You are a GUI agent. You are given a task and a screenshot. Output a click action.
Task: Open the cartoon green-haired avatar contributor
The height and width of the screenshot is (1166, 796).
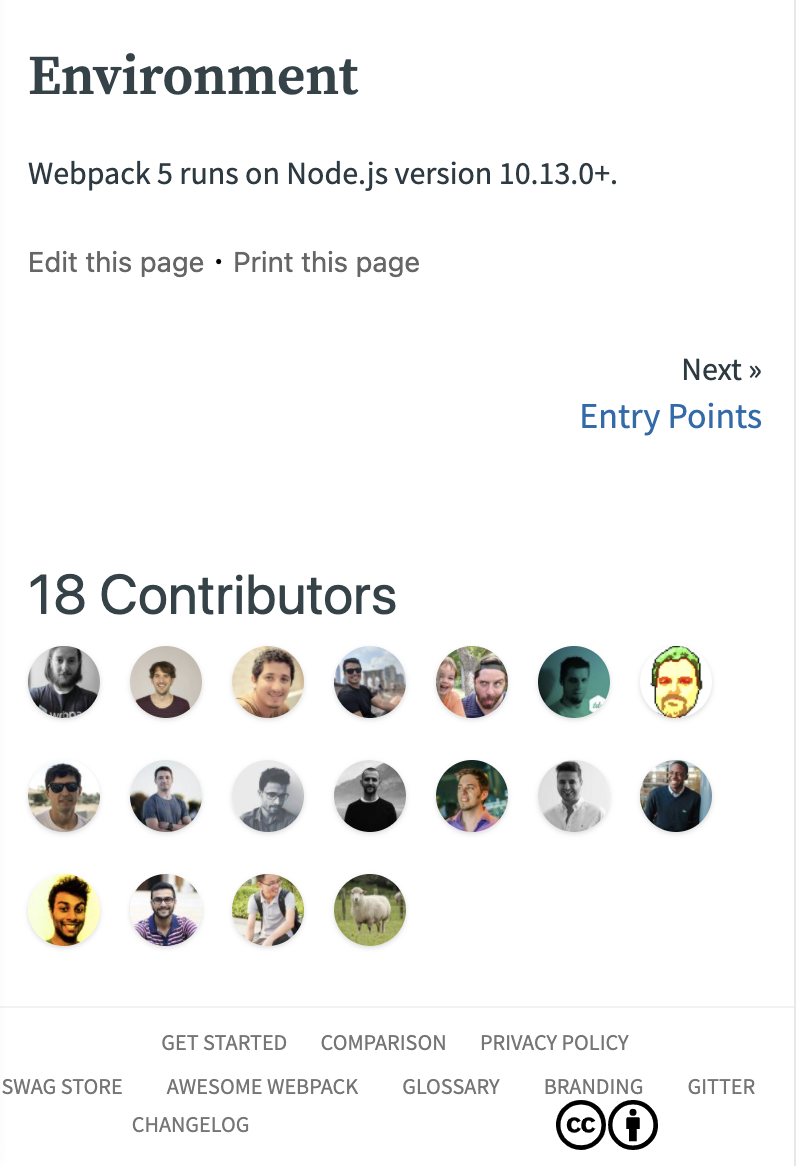coord(675,682)
